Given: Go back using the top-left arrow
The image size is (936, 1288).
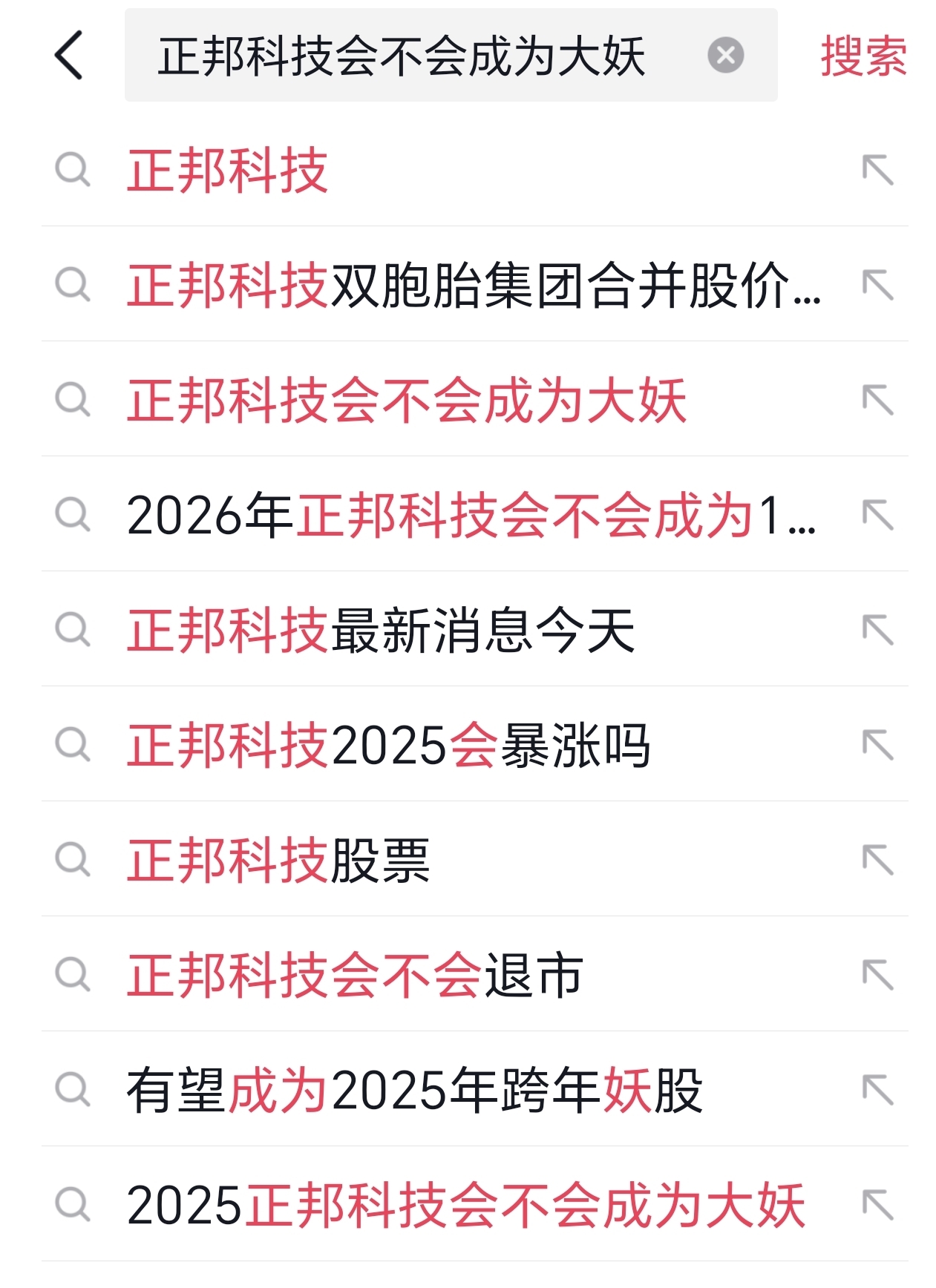Looking at the screenshot, I should pos(69,56).
